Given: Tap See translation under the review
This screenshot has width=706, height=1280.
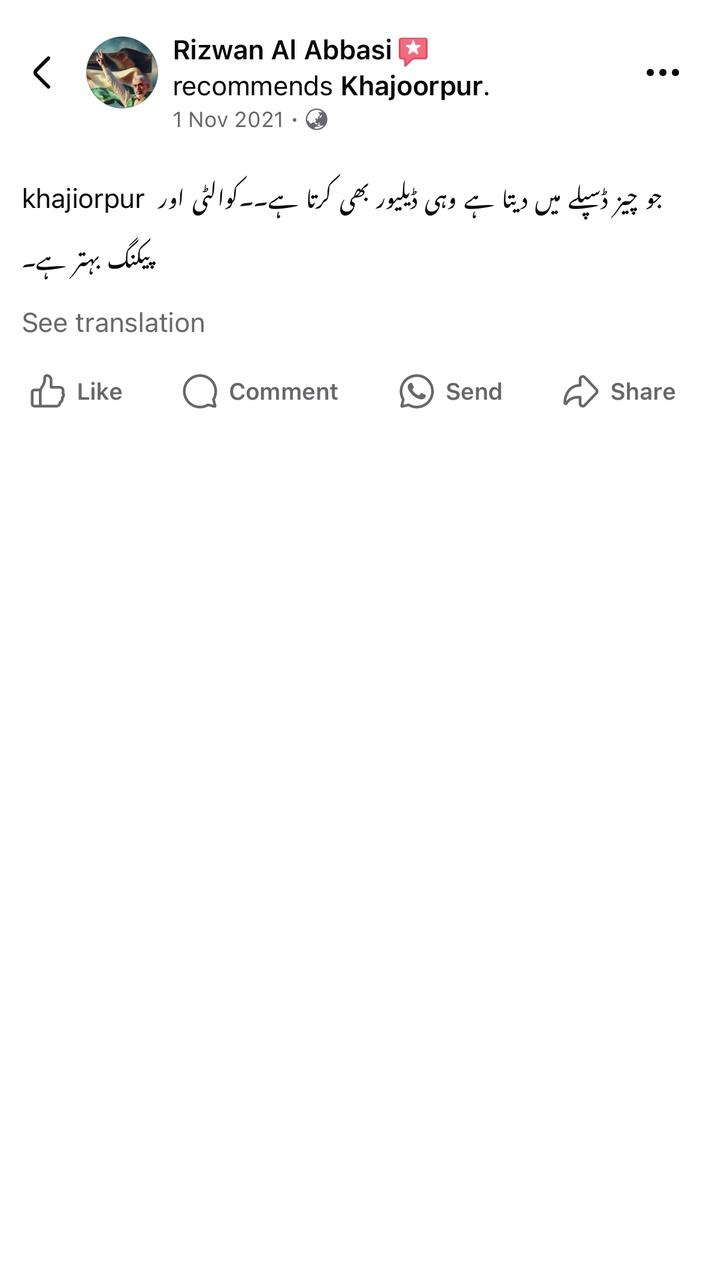Looking at the screenshot, I should (x=113, y=323).
